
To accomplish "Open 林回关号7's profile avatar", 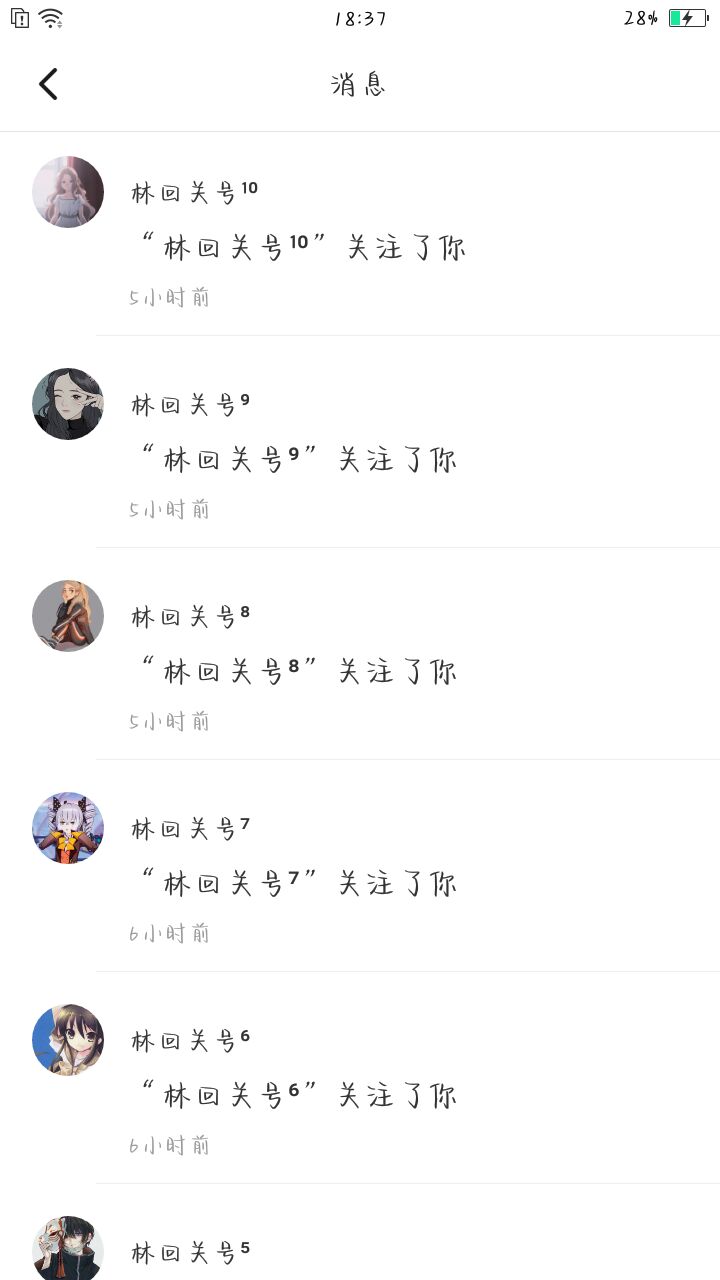I will point(68,828).
